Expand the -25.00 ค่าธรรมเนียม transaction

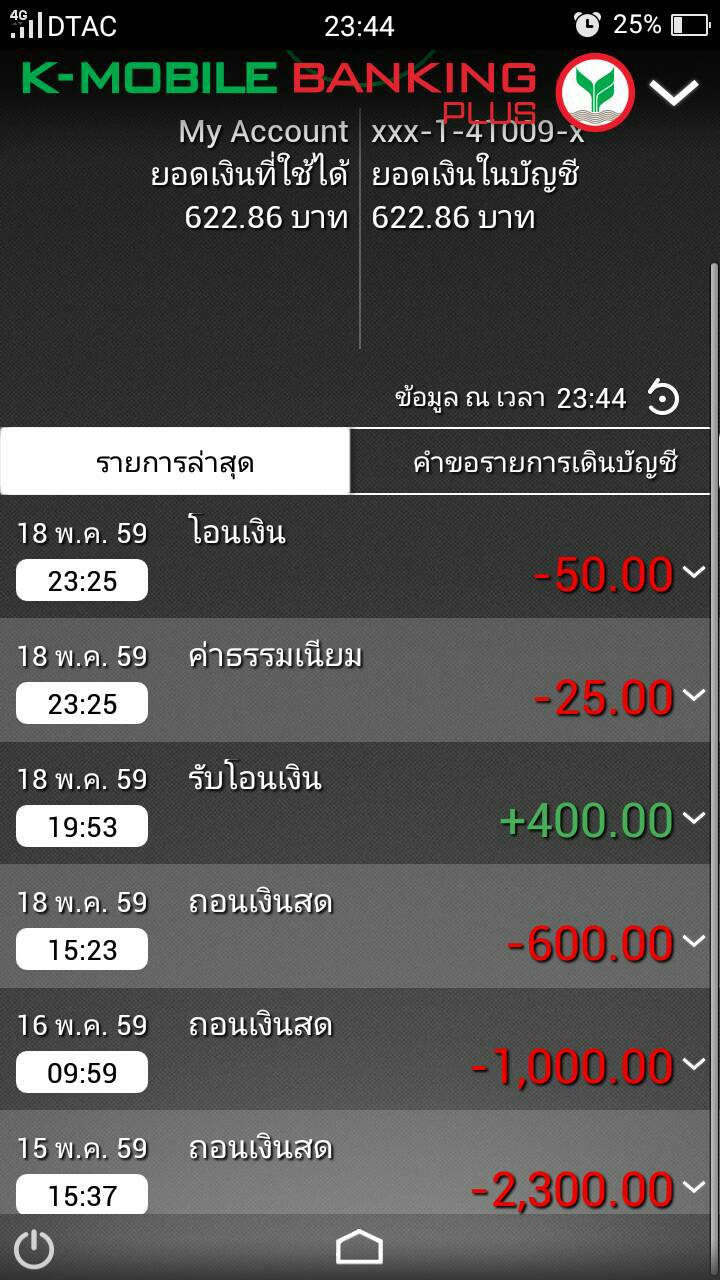tap(694, 695)
